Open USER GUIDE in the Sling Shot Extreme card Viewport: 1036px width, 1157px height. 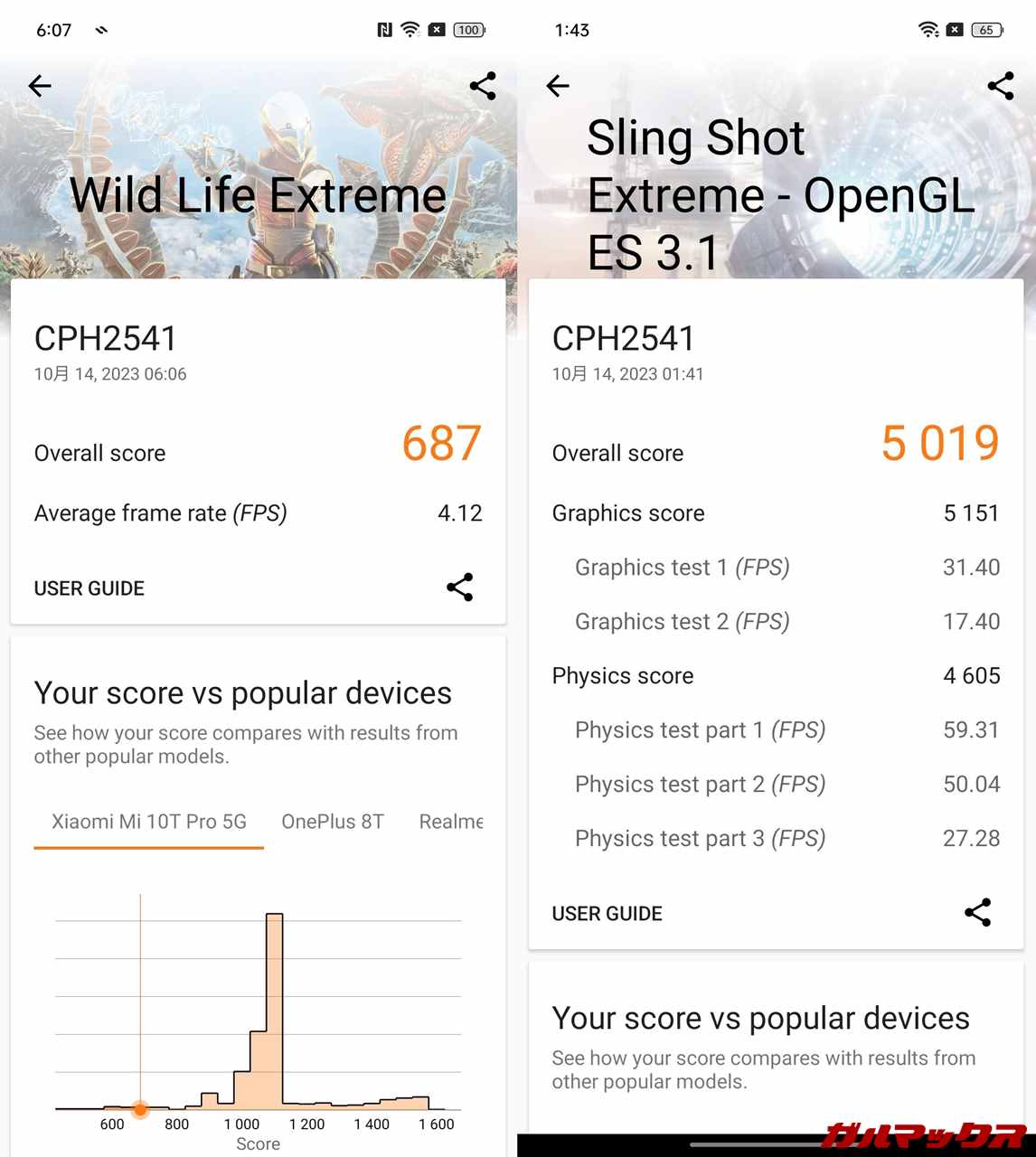click(607, 914)
